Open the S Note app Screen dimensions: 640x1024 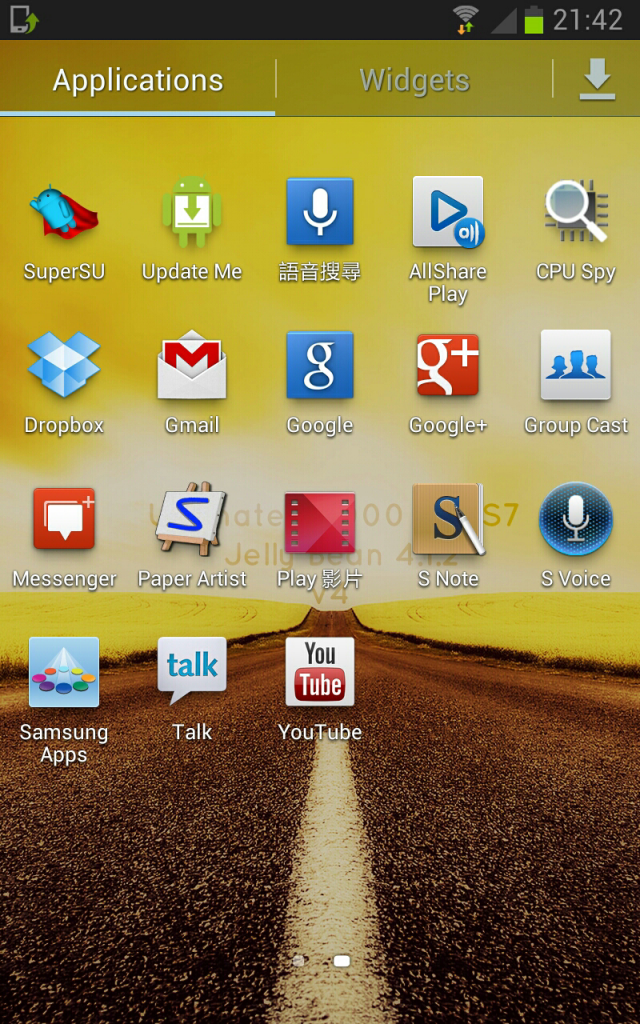click(x=448, y=520)
